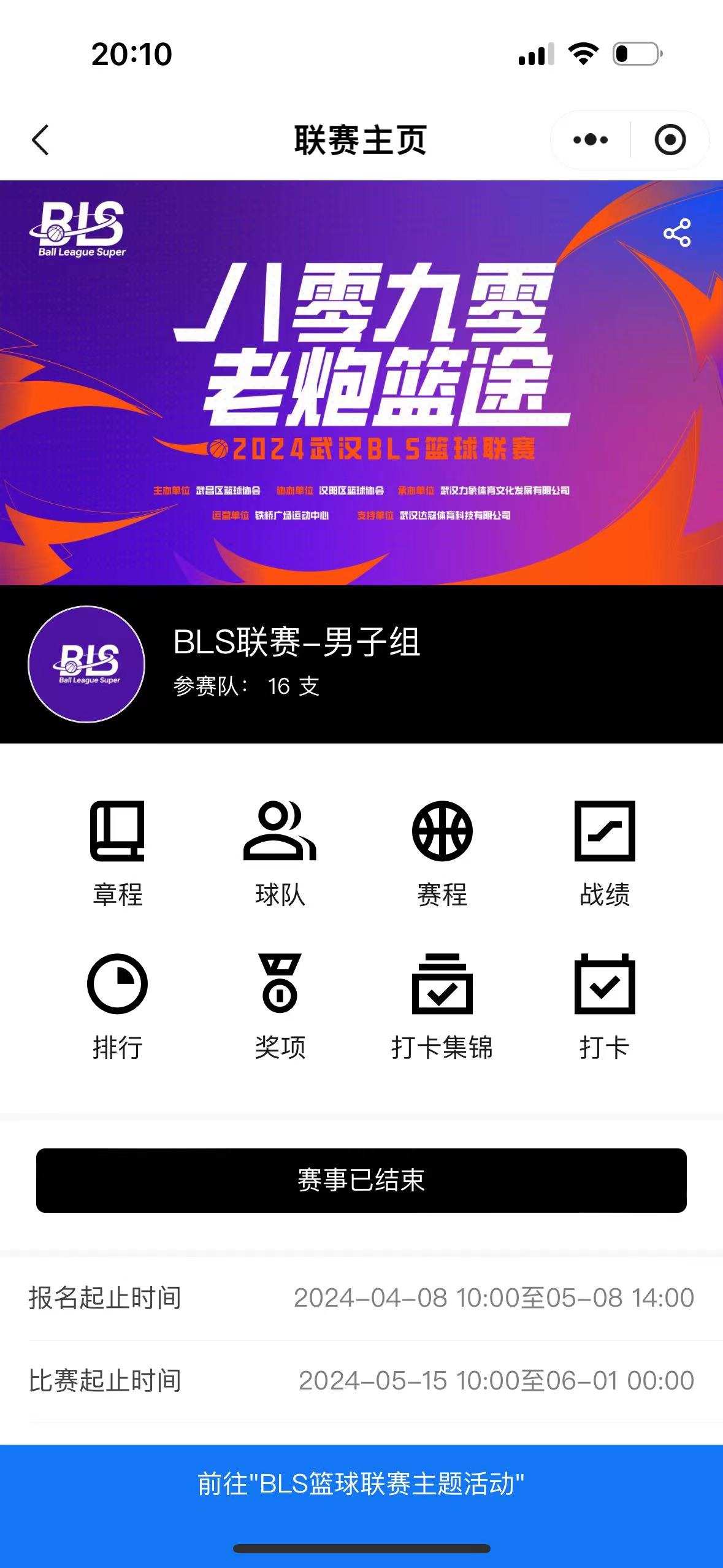This screenshot has height=1568, width=723.
Task: Open the 八零九零 league banner
Action: (x=361, y=382)
